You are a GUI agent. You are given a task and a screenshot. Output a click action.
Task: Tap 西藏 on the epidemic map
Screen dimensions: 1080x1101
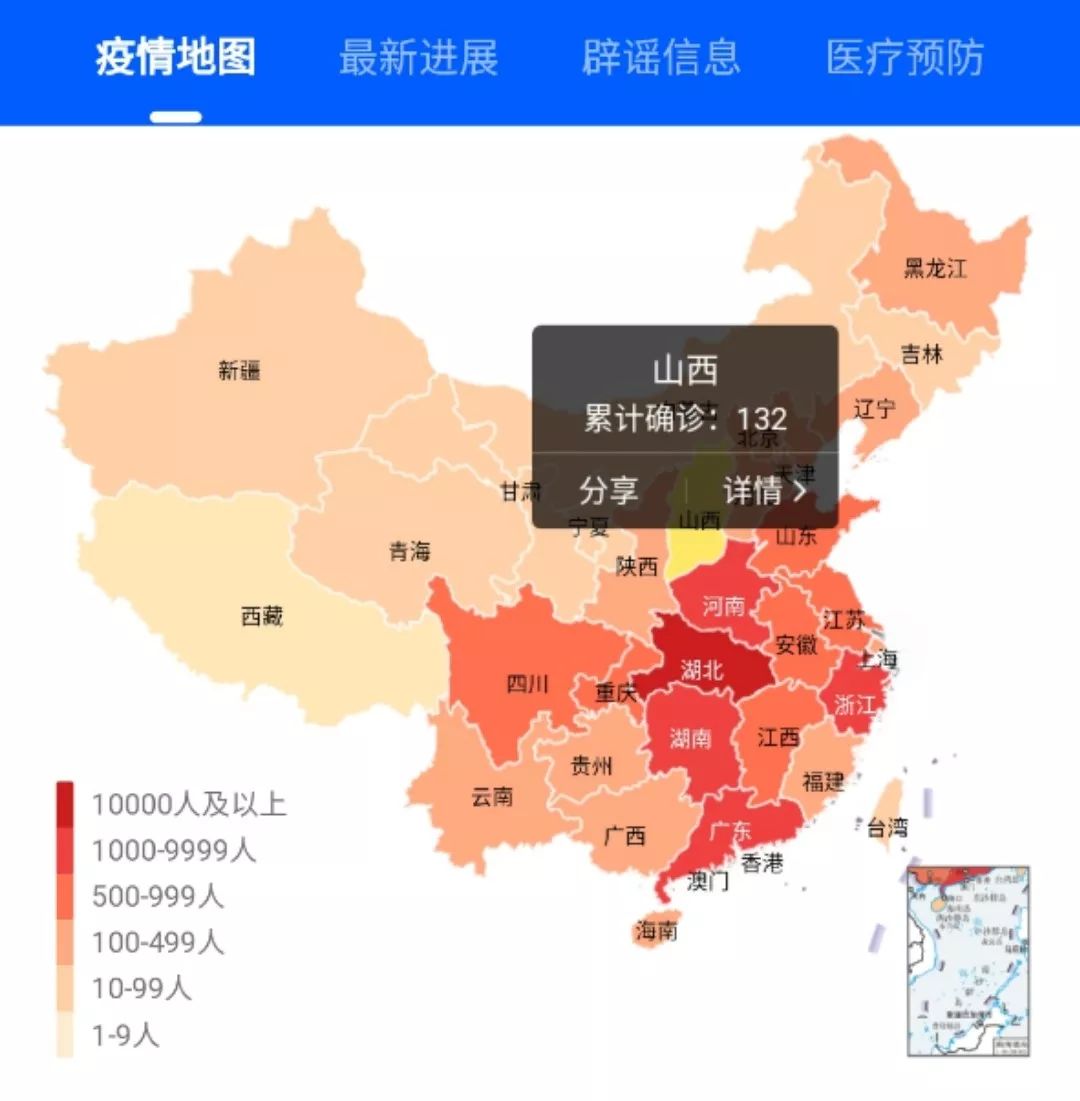pos(262,617)
